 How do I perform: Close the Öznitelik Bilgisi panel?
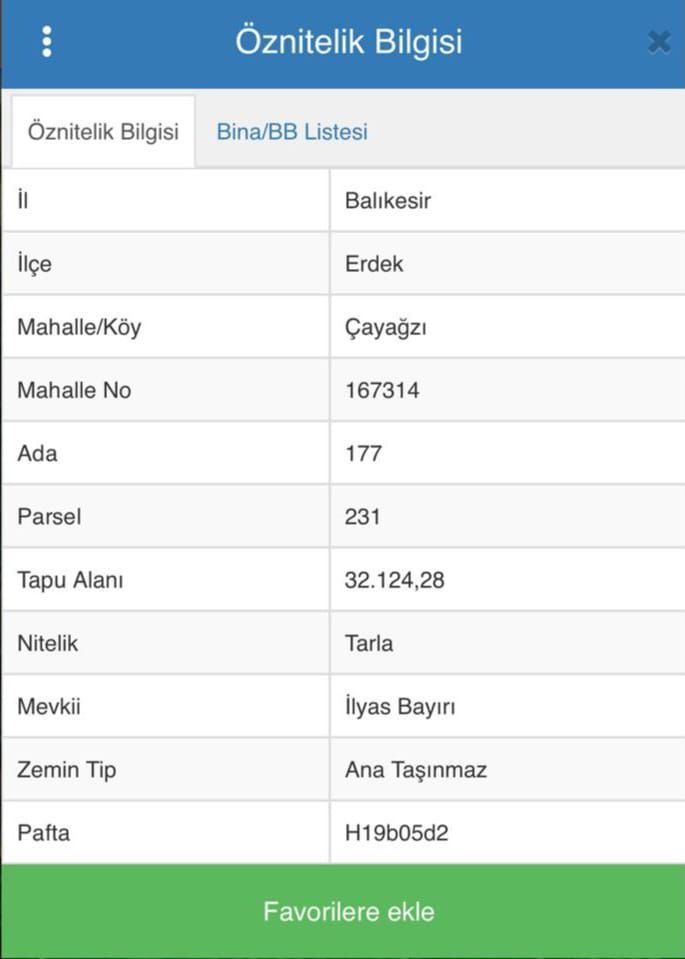tap(658, 42)
